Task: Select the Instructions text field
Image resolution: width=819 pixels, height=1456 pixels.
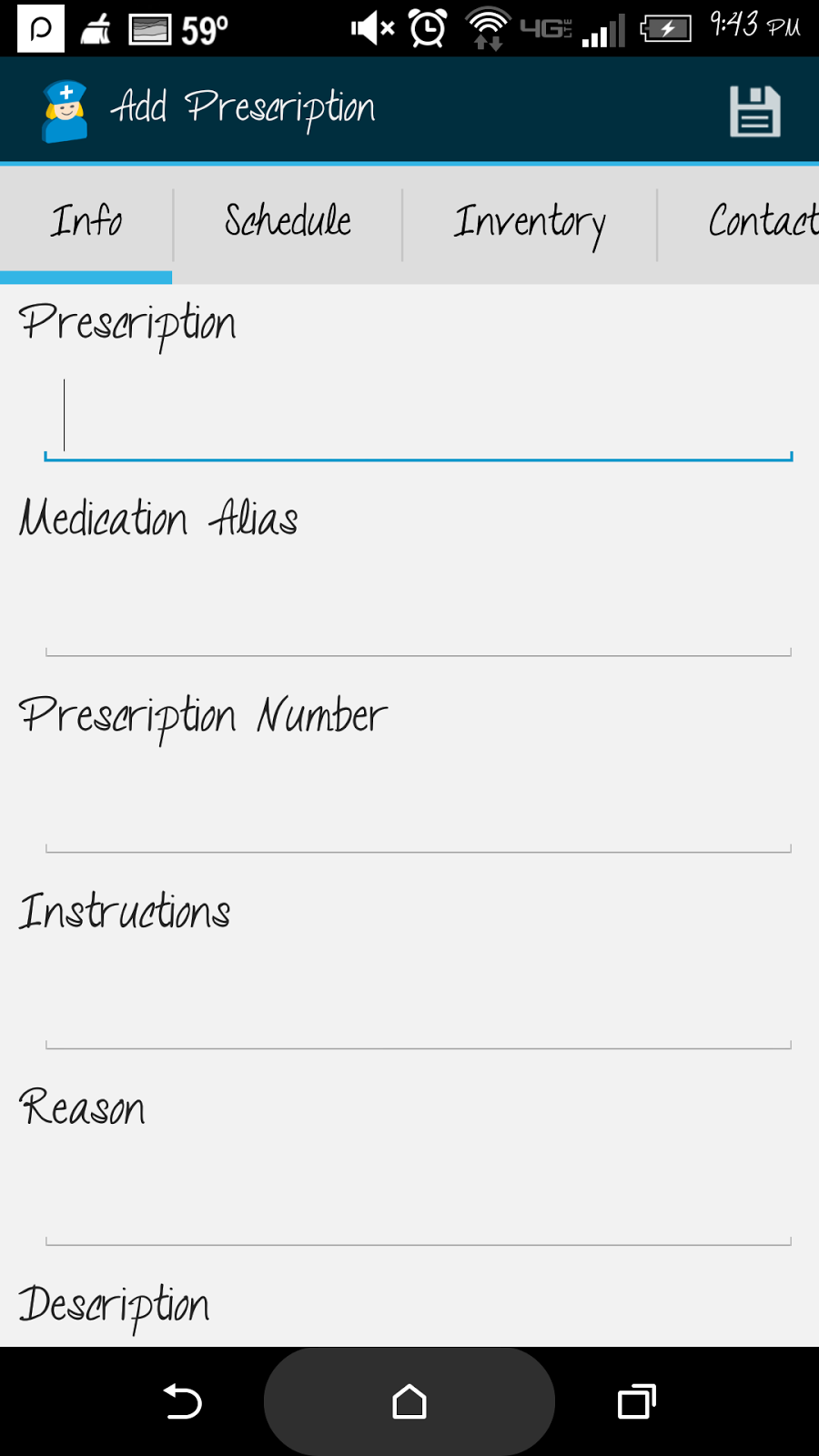Action: pyautogui.click(x=419, y=1008)
